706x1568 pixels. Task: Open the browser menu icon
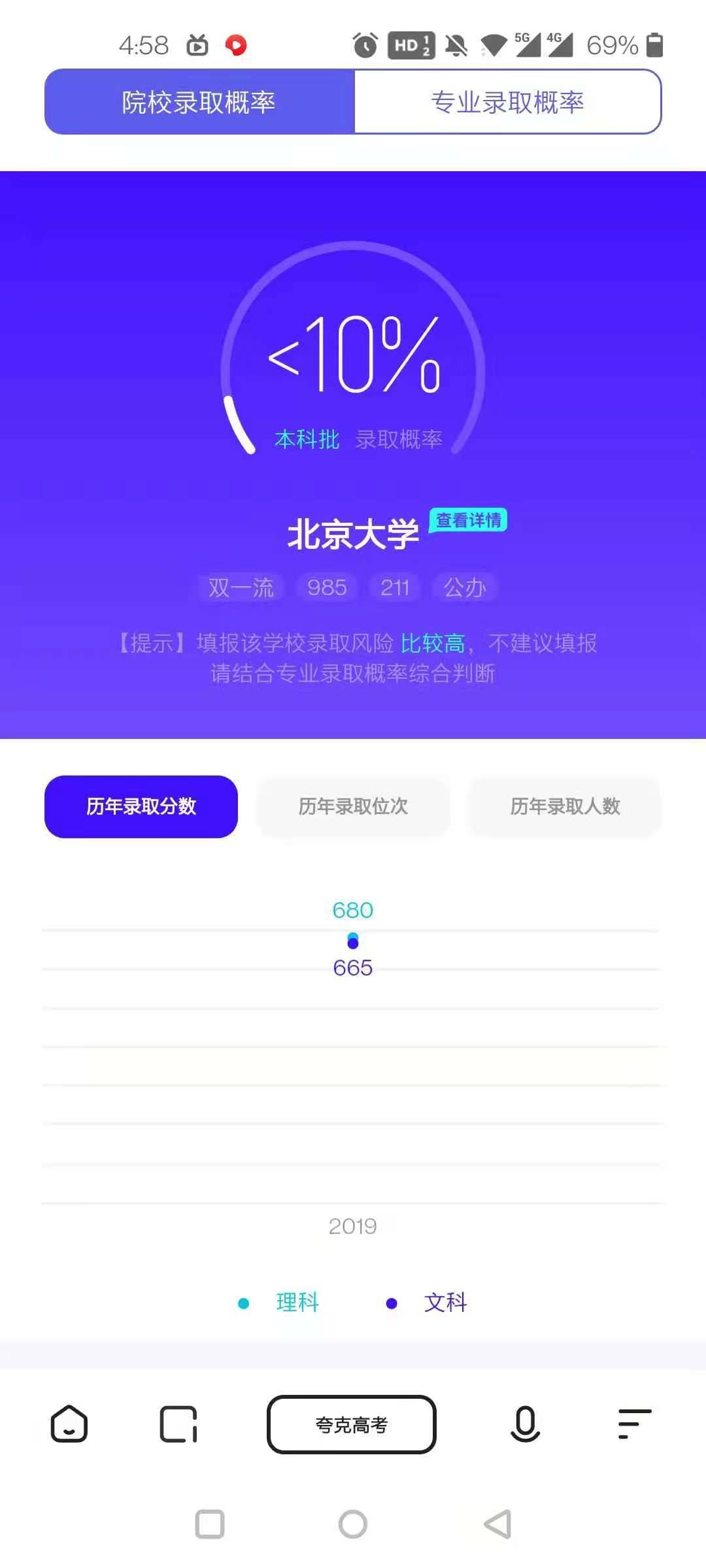pos(634,1424)
